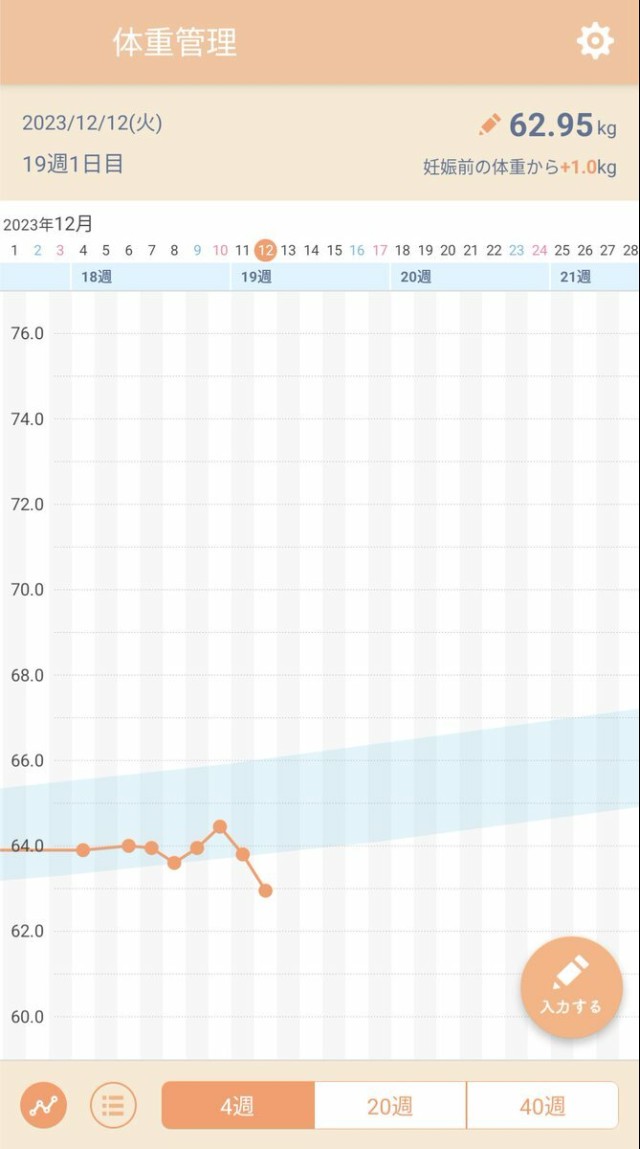Select the 20週 range
Screen dimensions: 640x1149
click(390, 1106)
